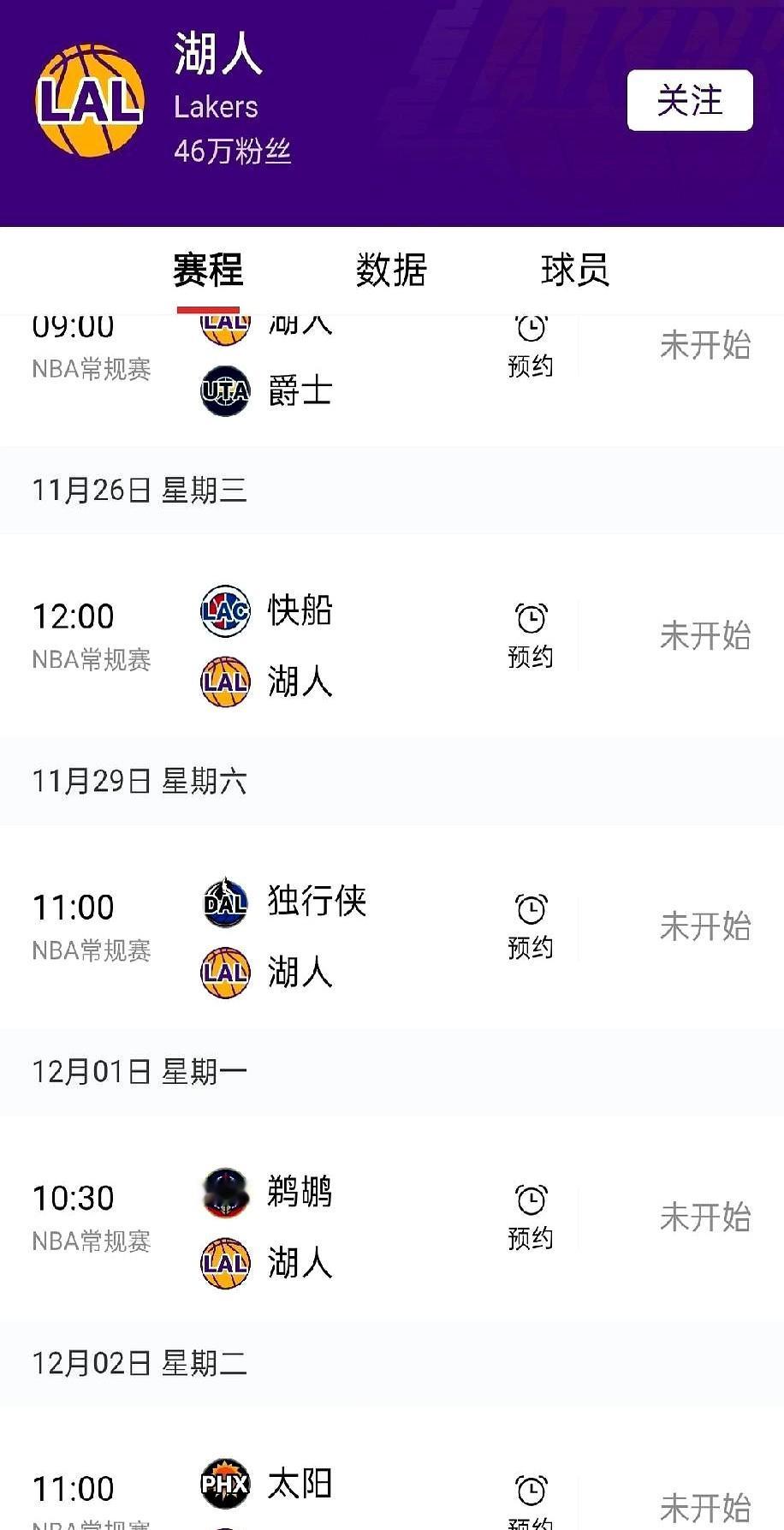The width and height of the screenshot is (784, 1530).
Task: Click the Lakers LAL team logo icon
Action: [90, 103]
